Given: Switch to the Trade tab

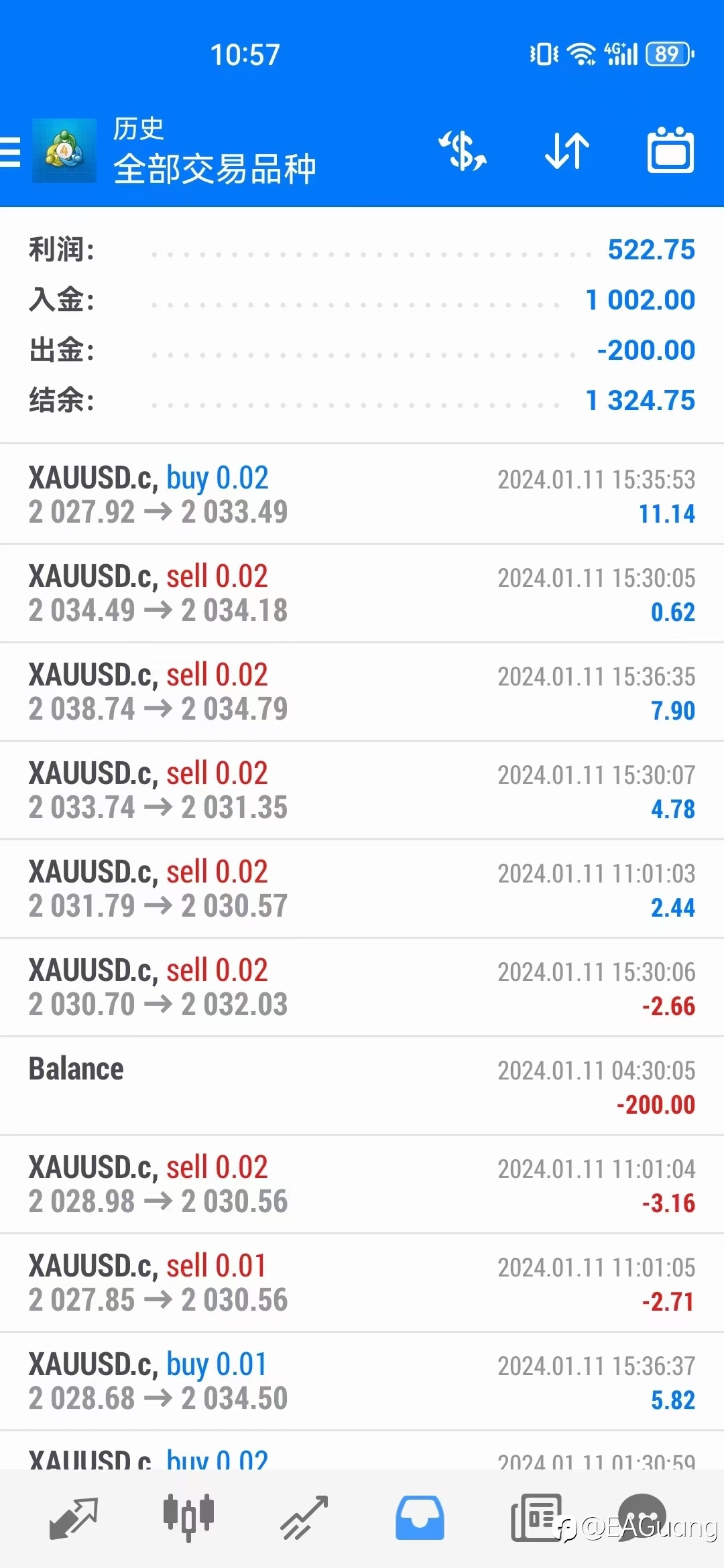Looking at the screenshot, I should click(304, 1518).
